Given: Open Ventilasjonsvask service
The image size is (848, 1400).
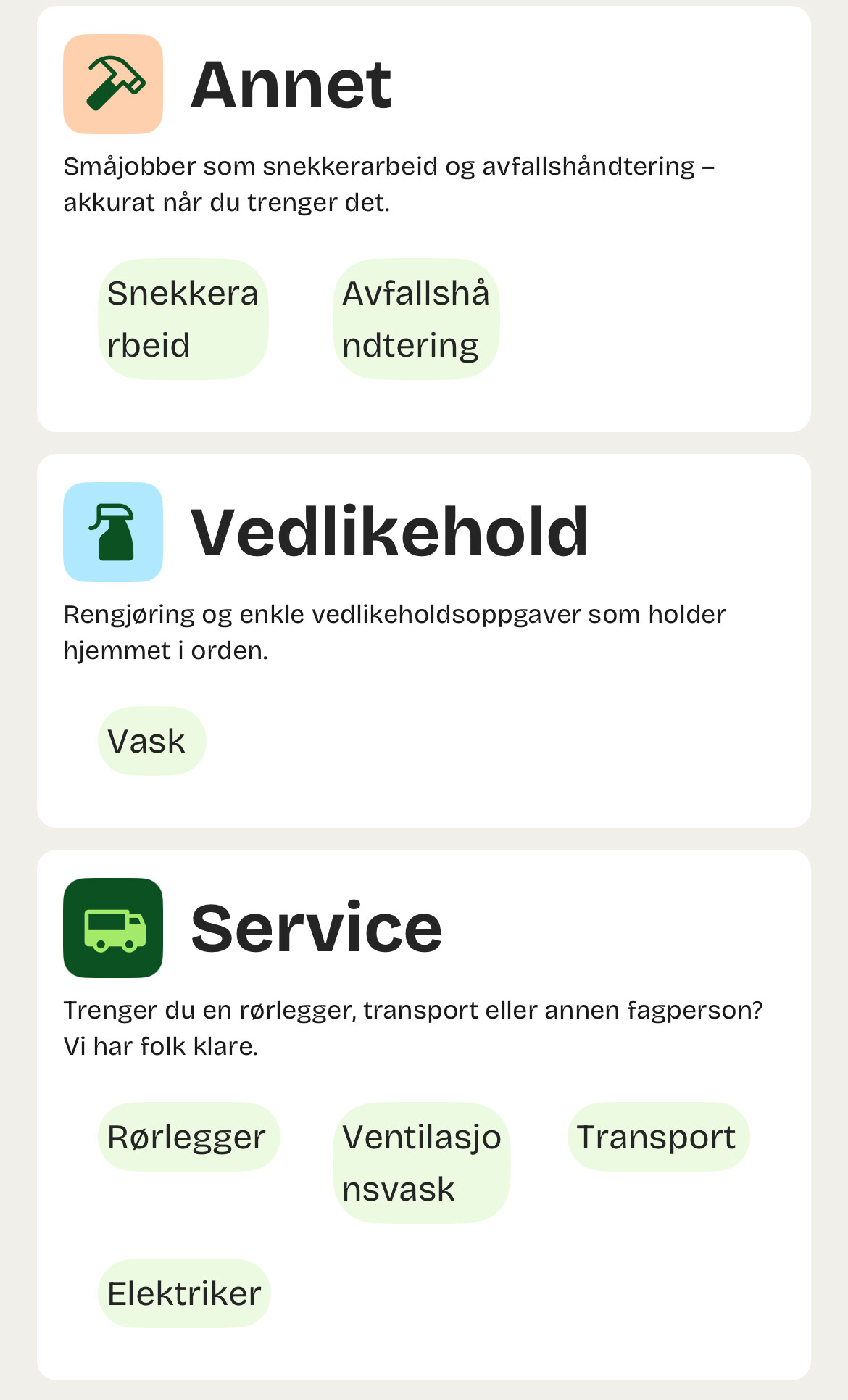Looking at the screenshot, I should (421, 1163).
